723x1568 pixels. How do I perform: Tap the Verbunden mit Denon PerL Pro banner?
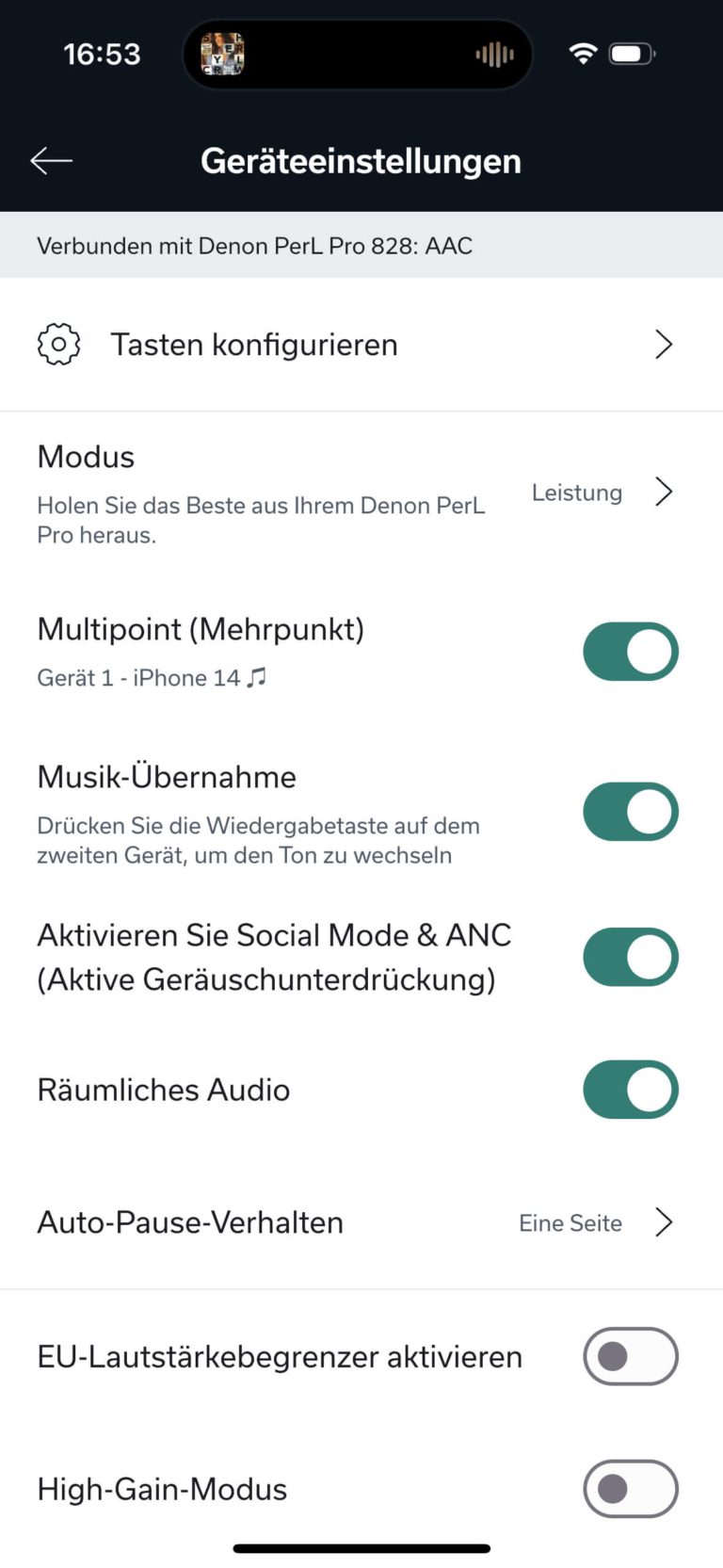pos(254,245)
